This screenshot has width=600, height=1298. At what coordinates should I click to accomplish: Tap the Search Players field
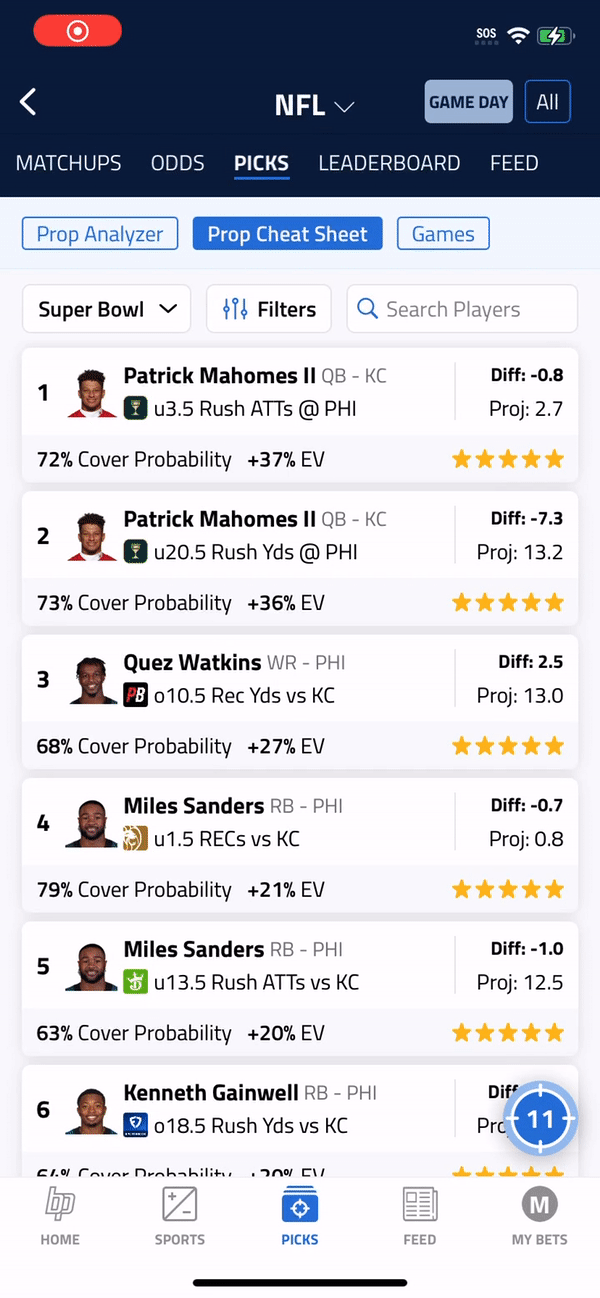pos(462,309)
